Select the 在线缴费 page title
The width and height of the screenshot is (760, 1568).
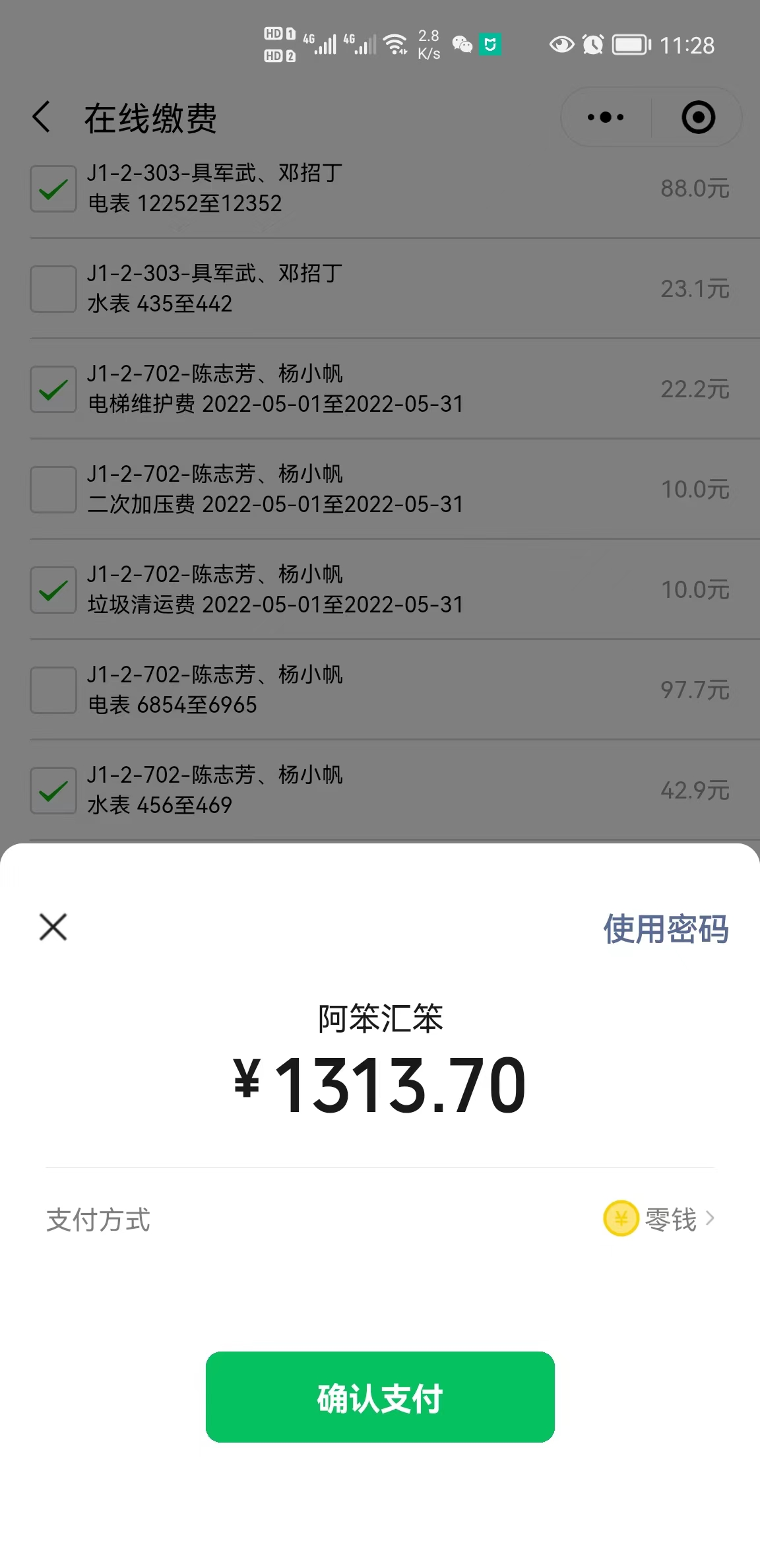(x=152, y=116)
